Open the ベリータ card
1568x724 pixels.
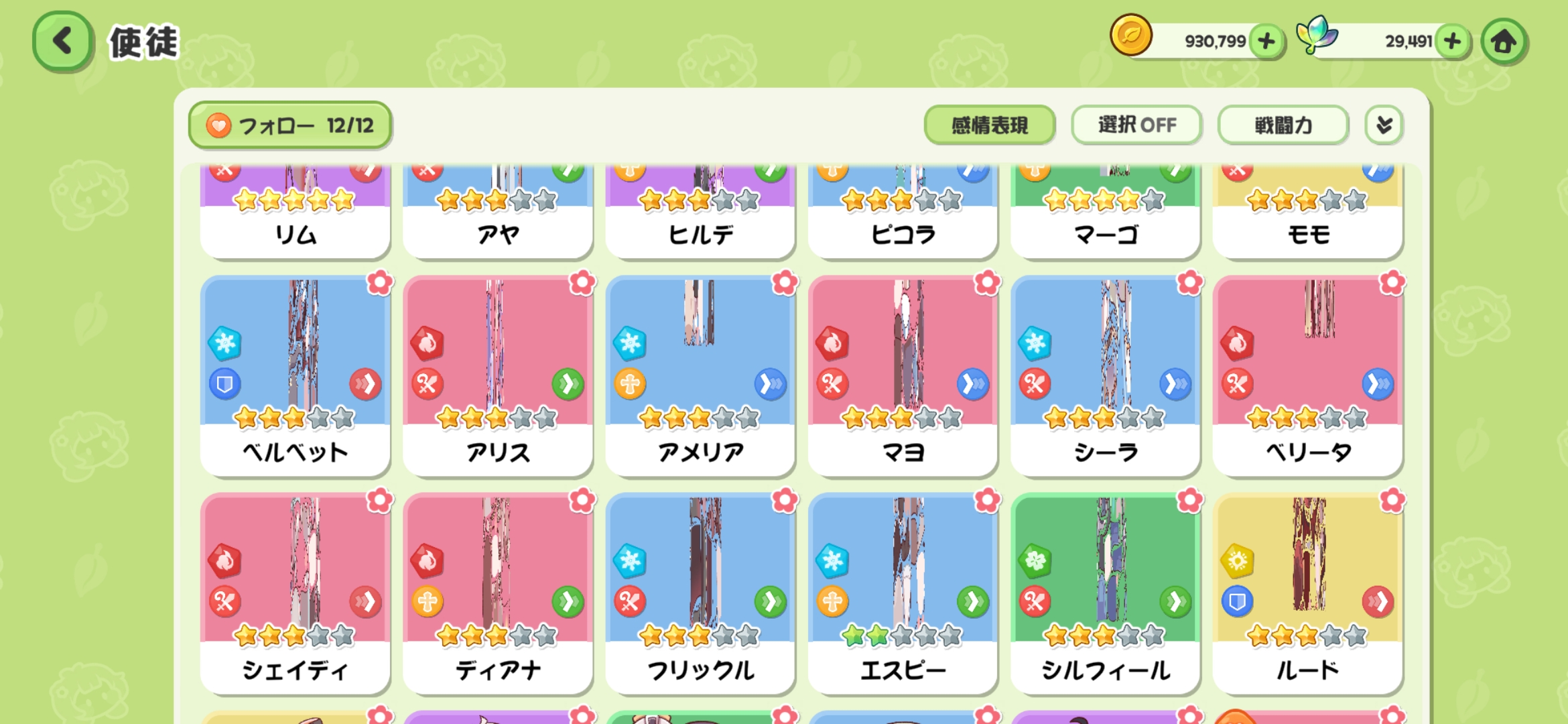coord(1307,375)
